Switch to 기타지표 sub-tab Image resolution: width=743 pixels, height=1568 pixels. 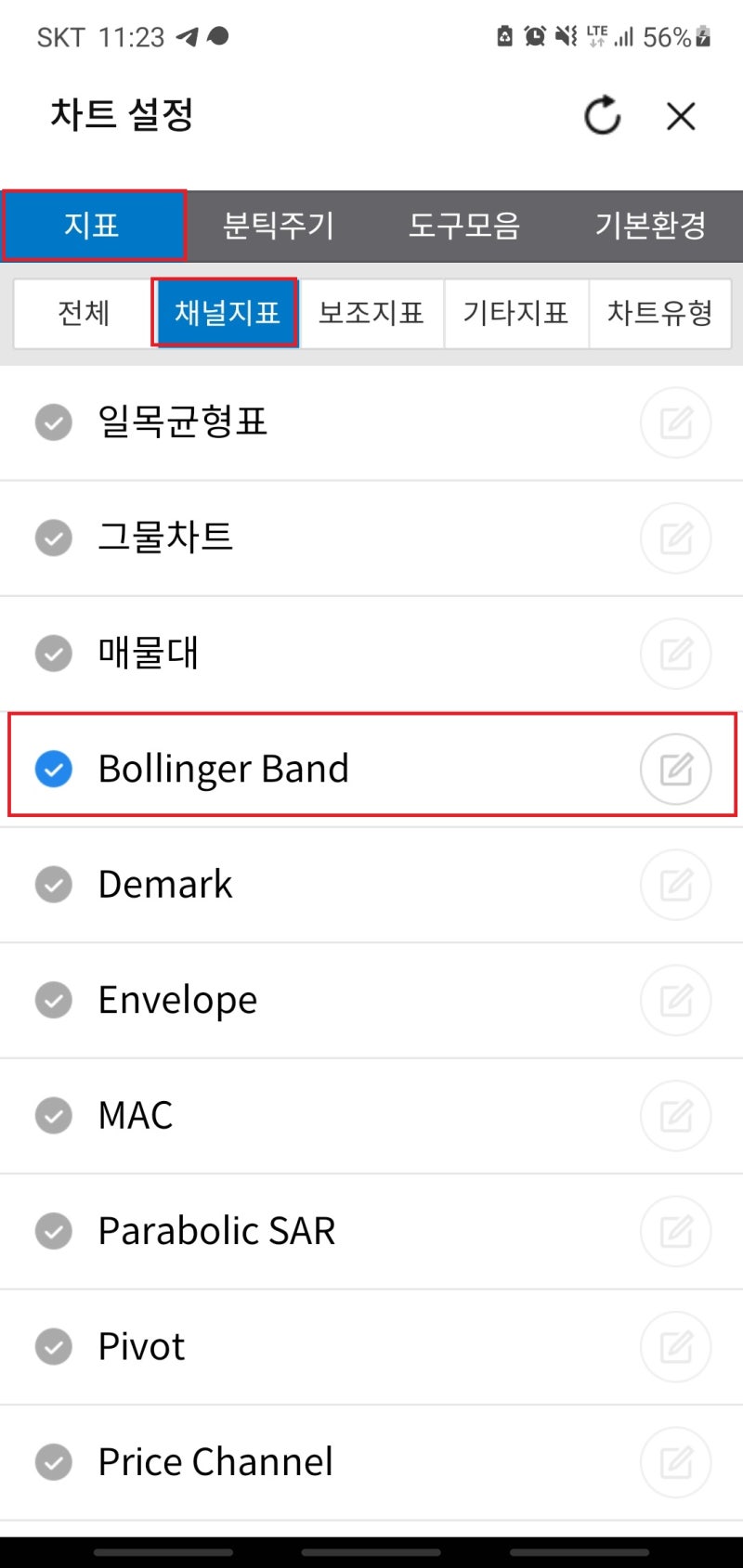pos(516,313)
